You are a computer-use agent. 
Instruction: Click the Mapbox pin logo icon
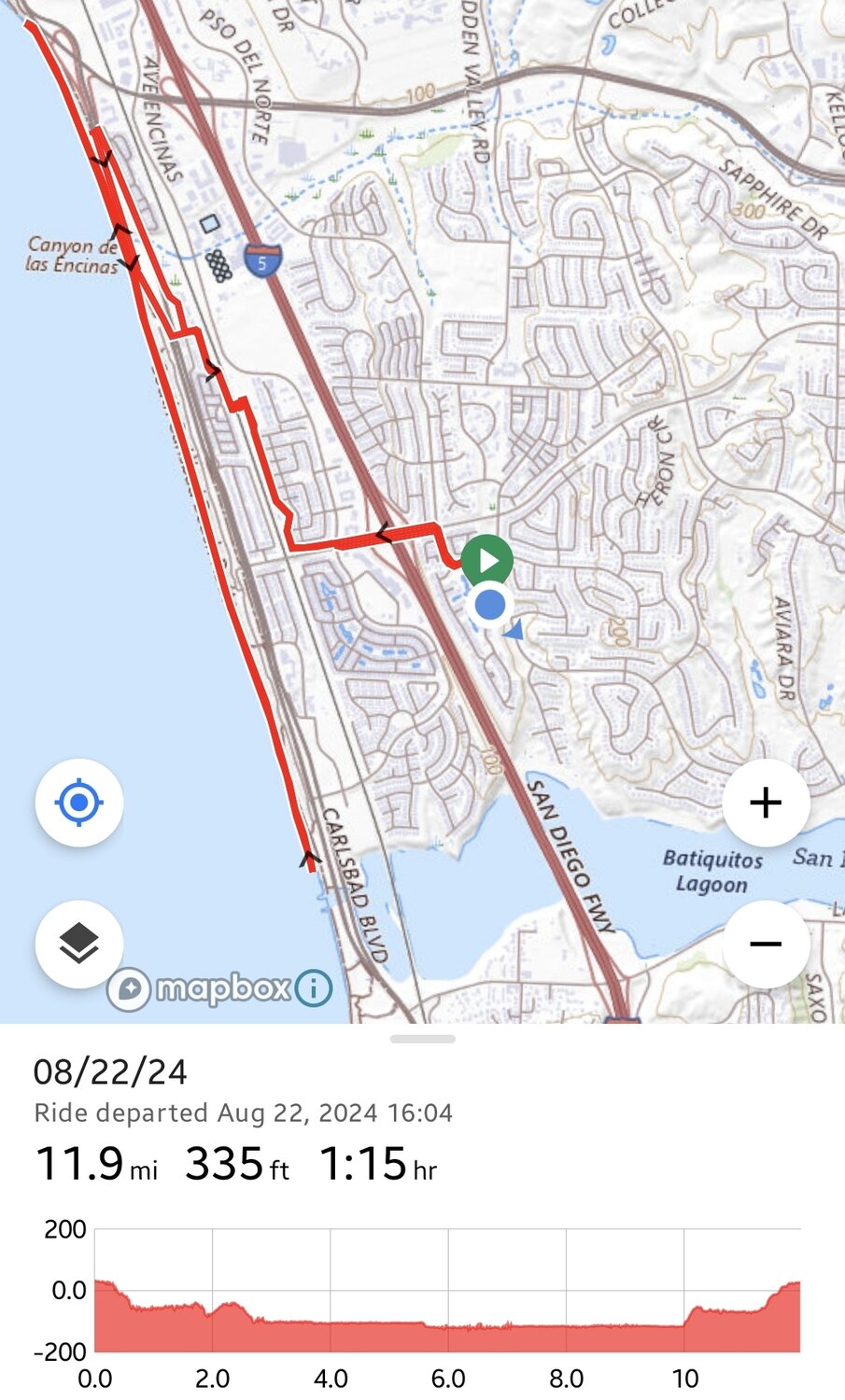(130, 988)
